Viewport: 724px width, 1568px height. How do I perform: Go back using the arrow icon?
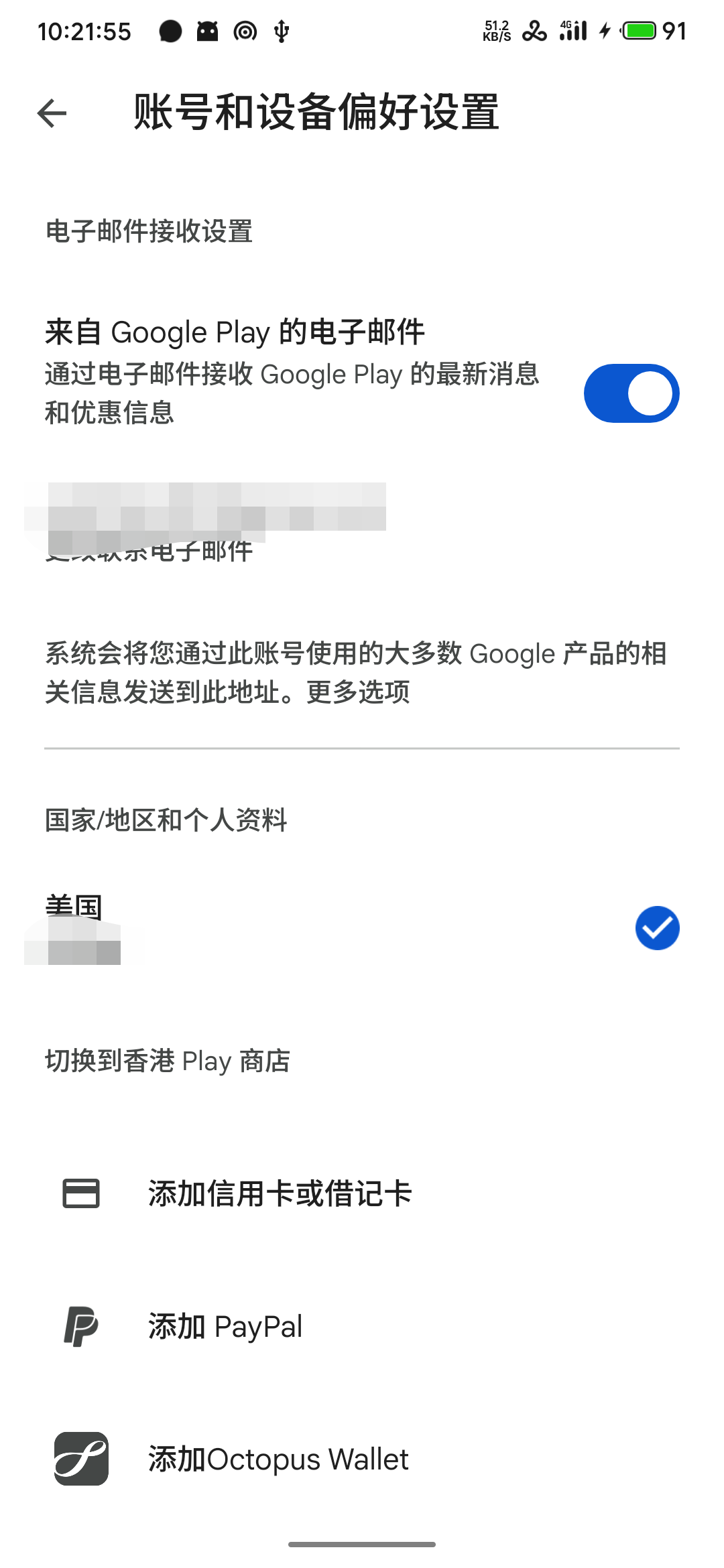(x=52, y=113)
